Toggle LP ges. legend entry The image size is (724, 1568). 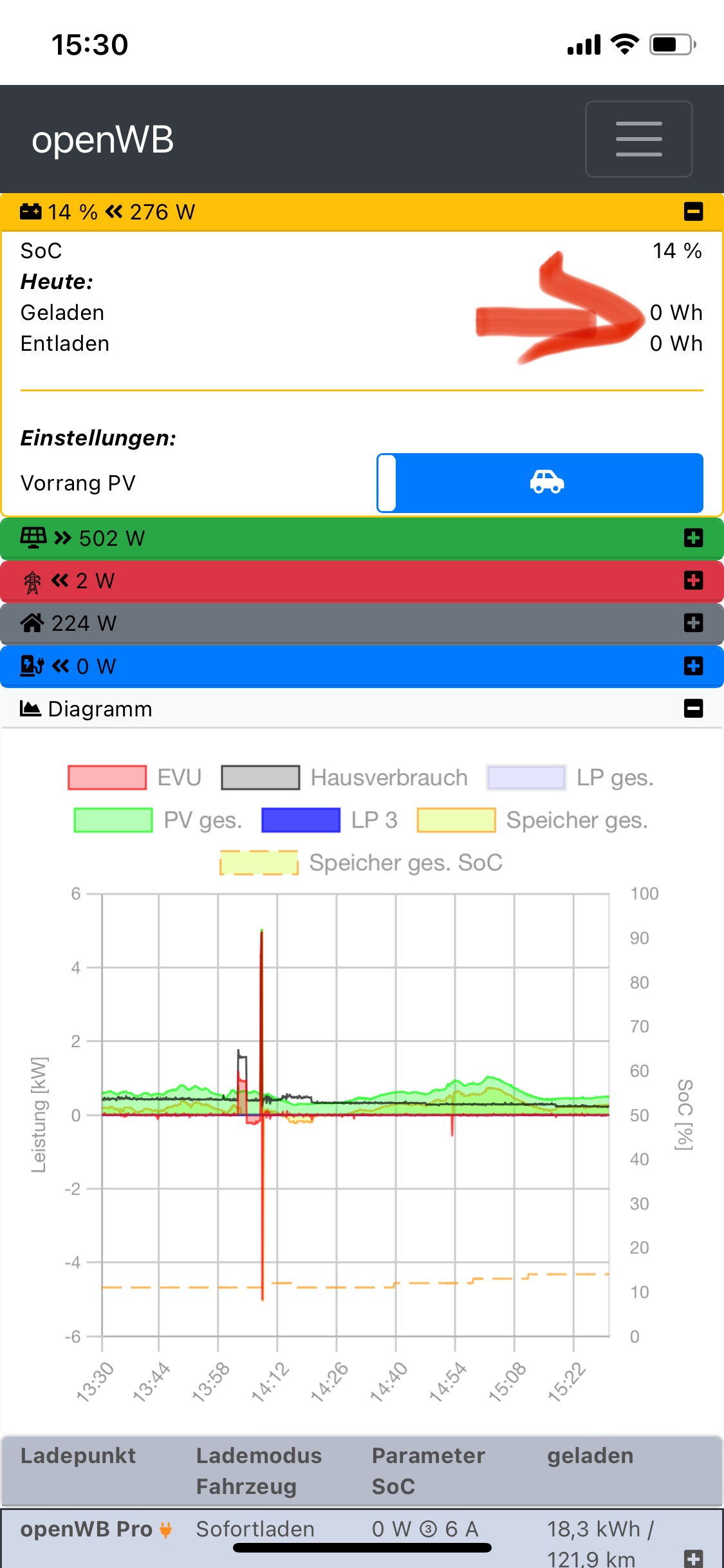tap(570, 778)
